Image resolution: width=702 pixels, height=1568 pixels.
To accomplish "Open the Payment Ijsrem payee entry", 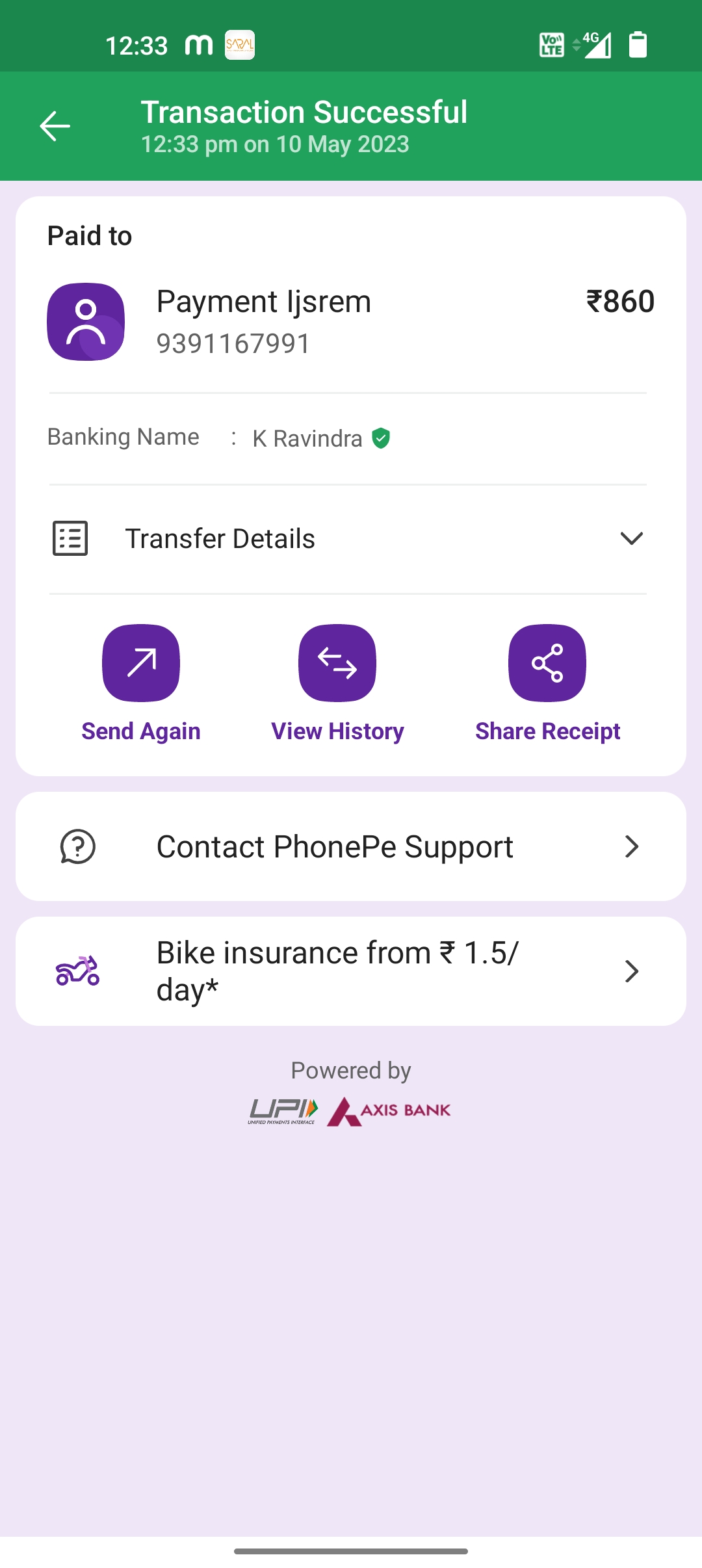I will coord(263,322).
